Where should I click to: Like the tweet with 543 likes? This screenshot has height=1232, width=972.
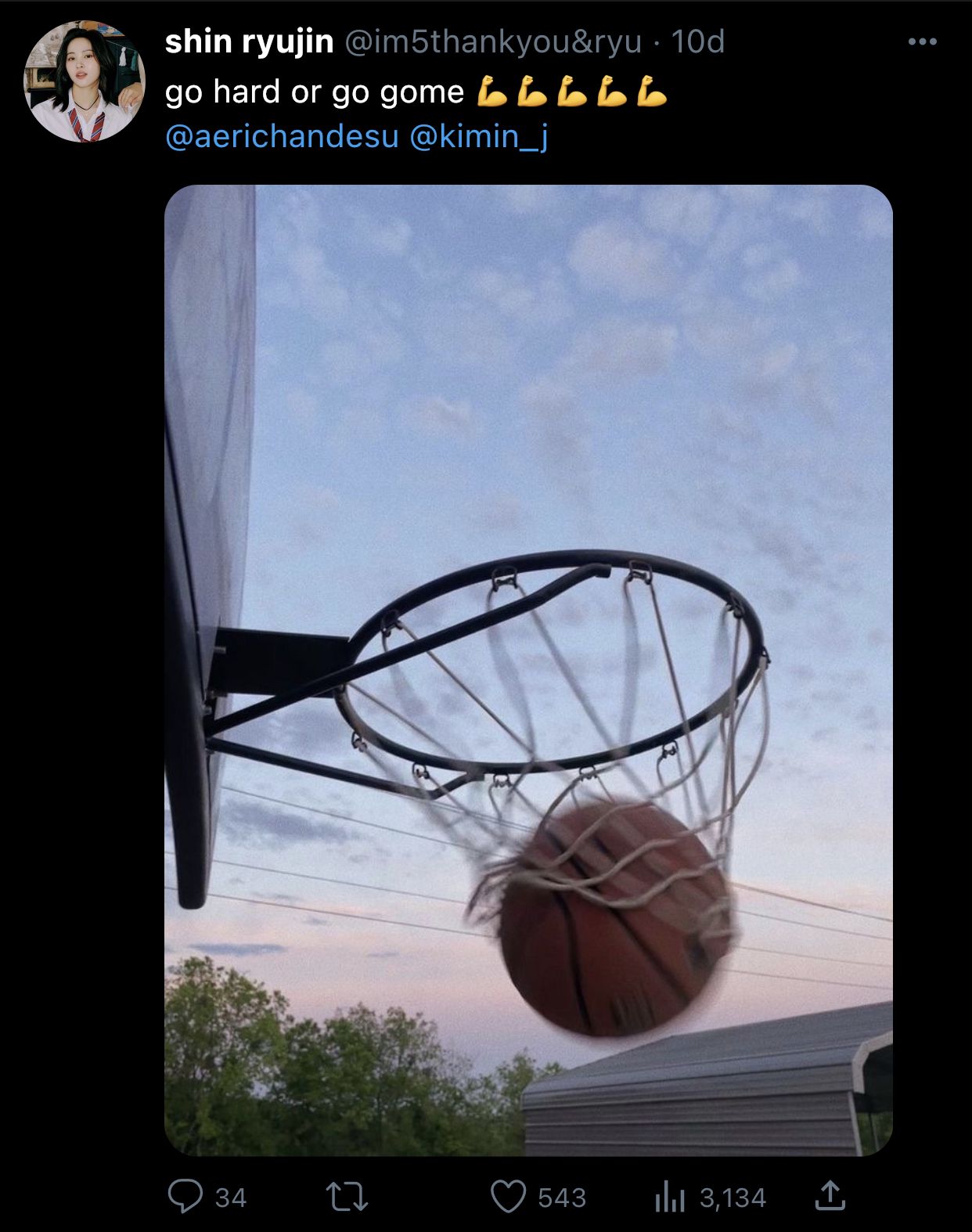point(509,1197)
